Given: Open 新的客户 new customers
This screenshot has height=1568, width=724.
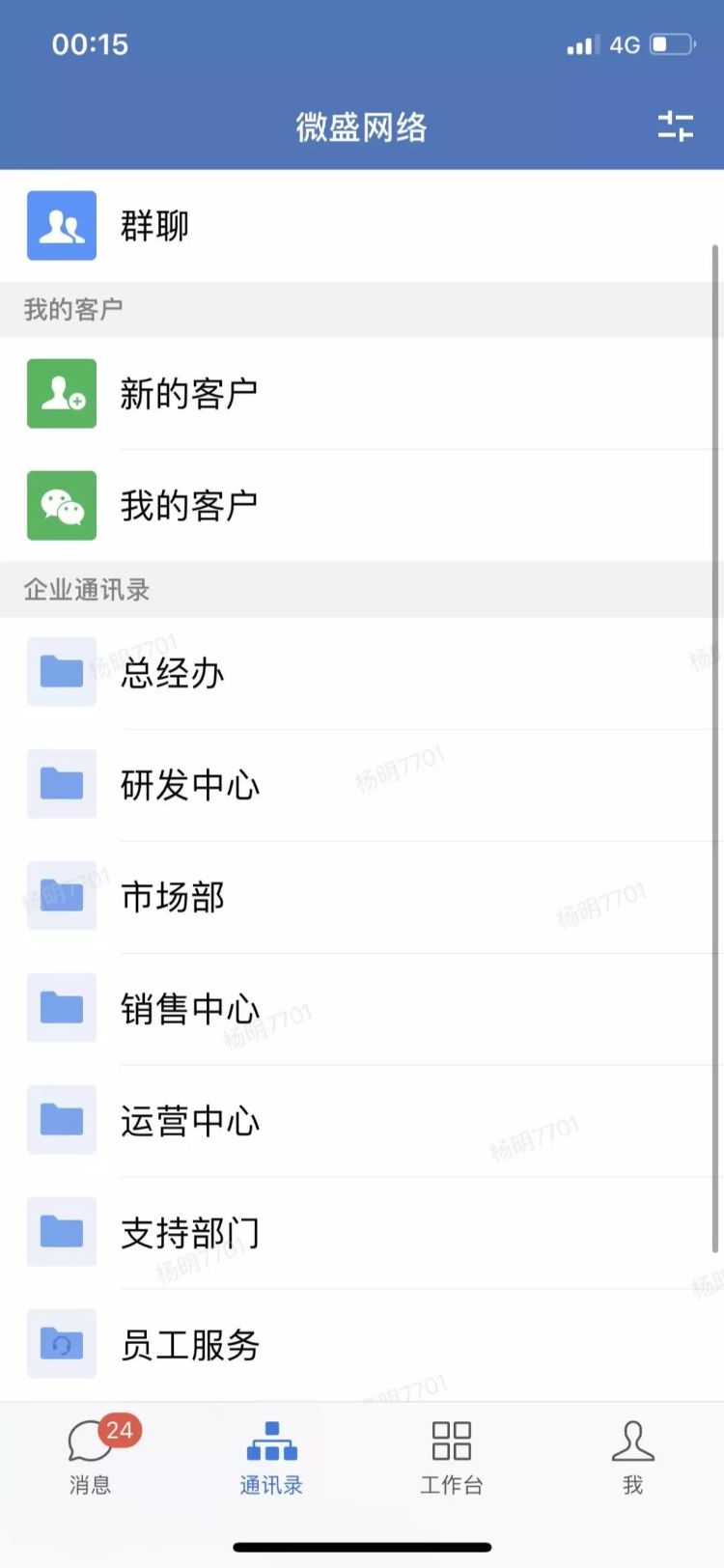Looking at the screenshot, I should point(362,394).
